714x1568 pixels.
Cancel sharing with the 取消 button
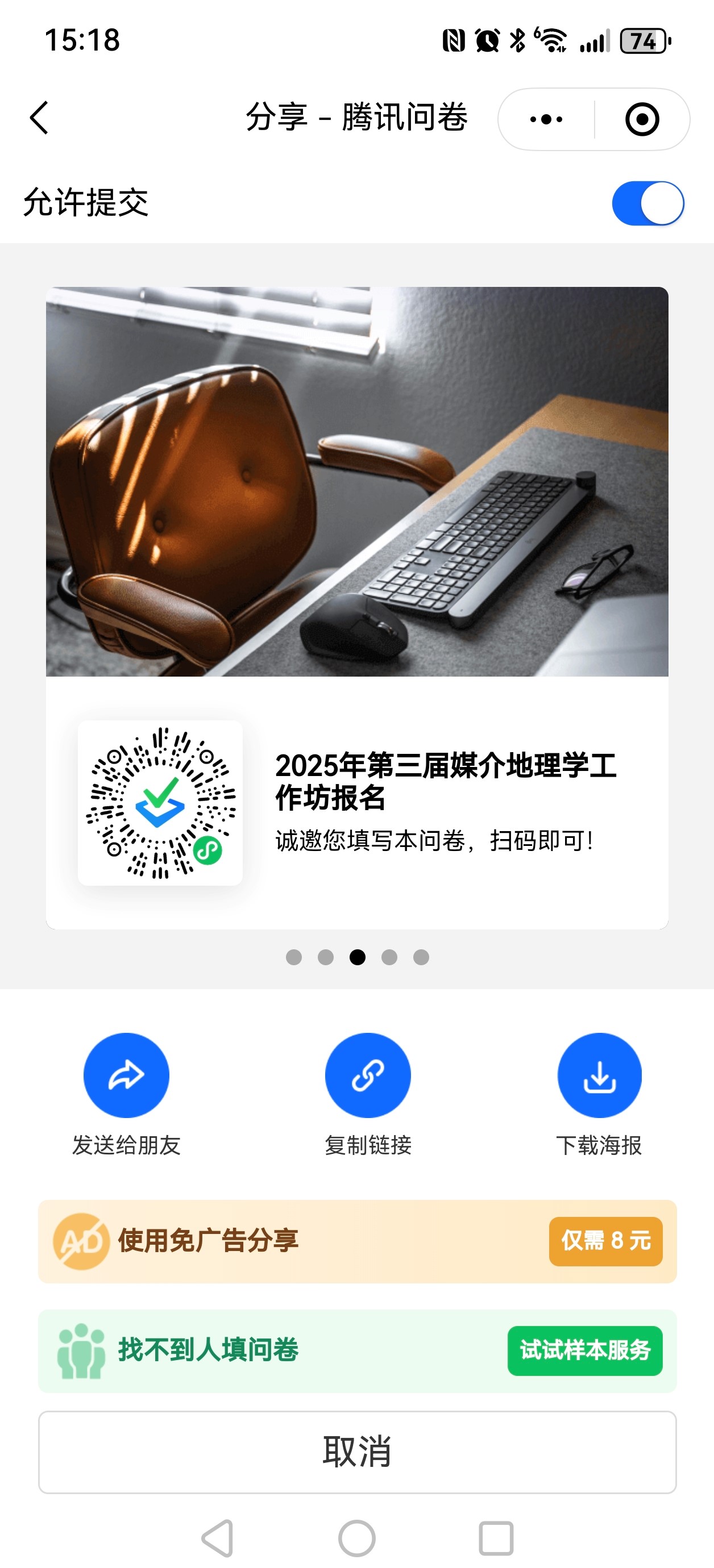coord(357,1452)
